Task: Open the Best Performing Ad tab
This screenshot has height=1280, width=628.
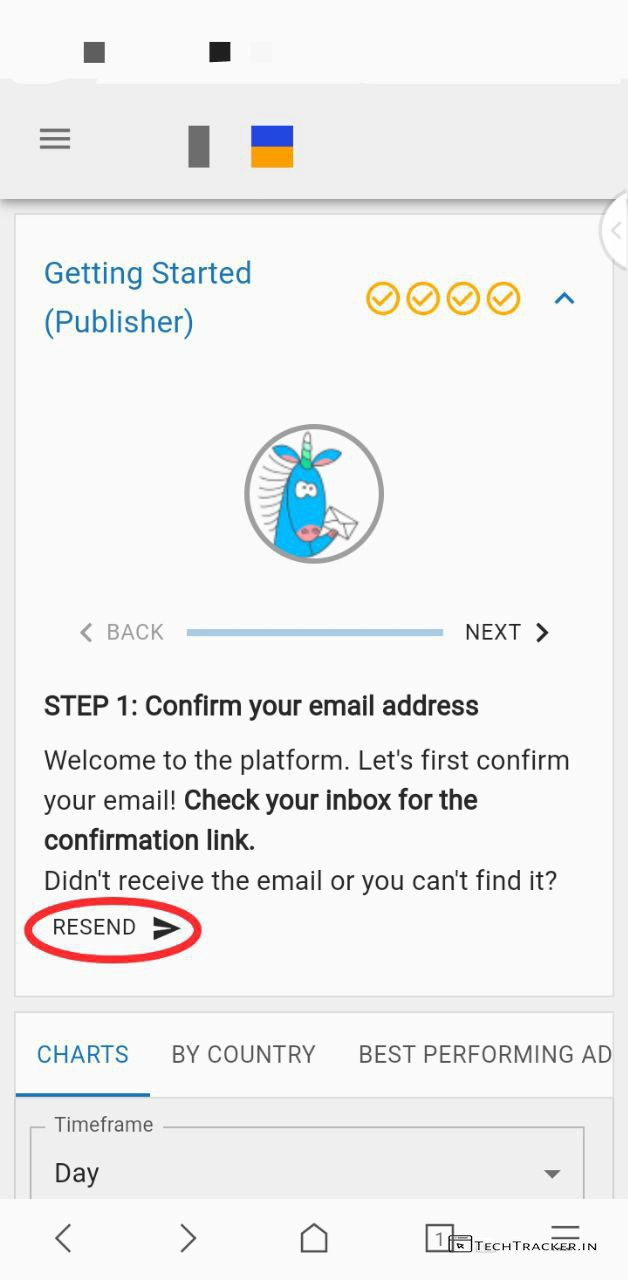Action: click(x=484, y=1054)
